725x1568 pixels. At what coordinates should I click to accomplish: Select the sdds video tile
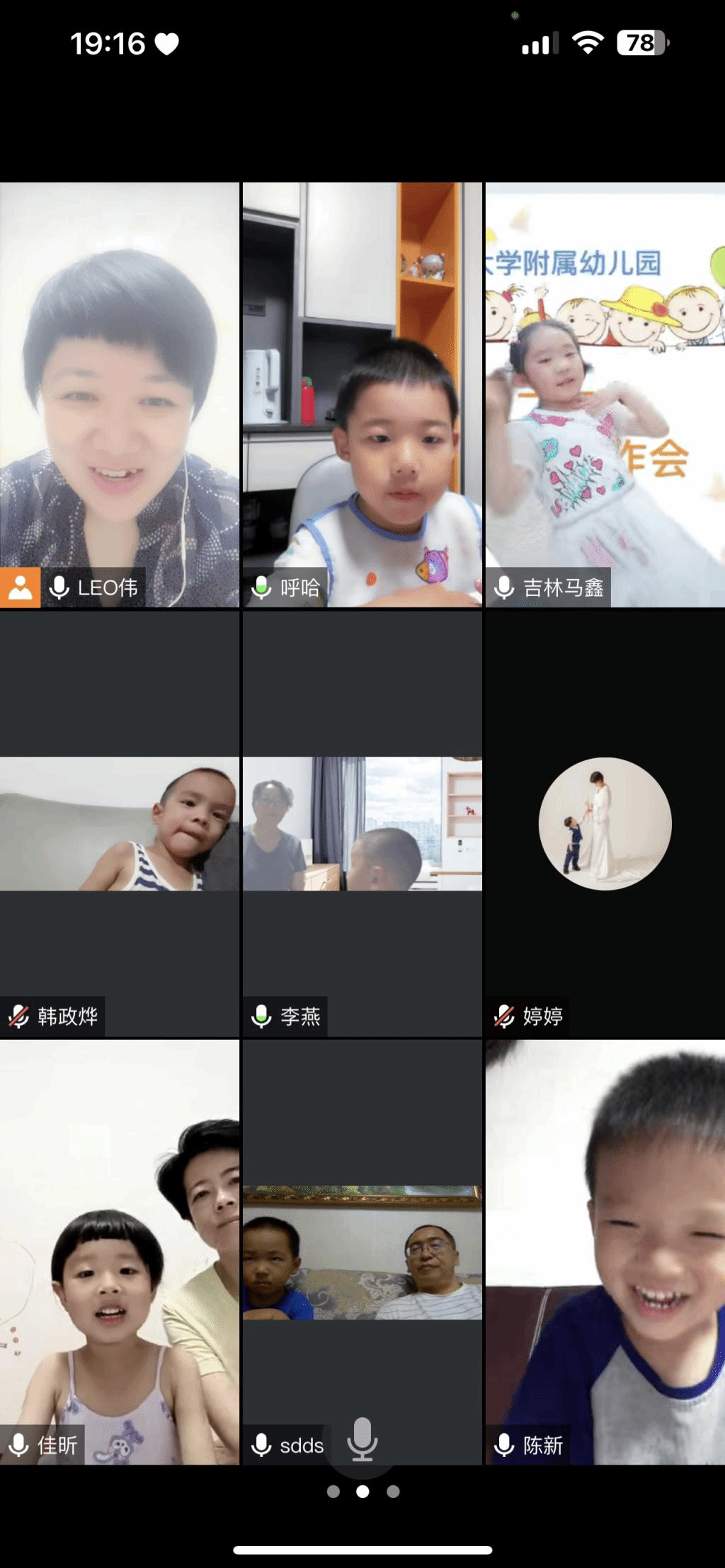click(x=362, y=1251)
